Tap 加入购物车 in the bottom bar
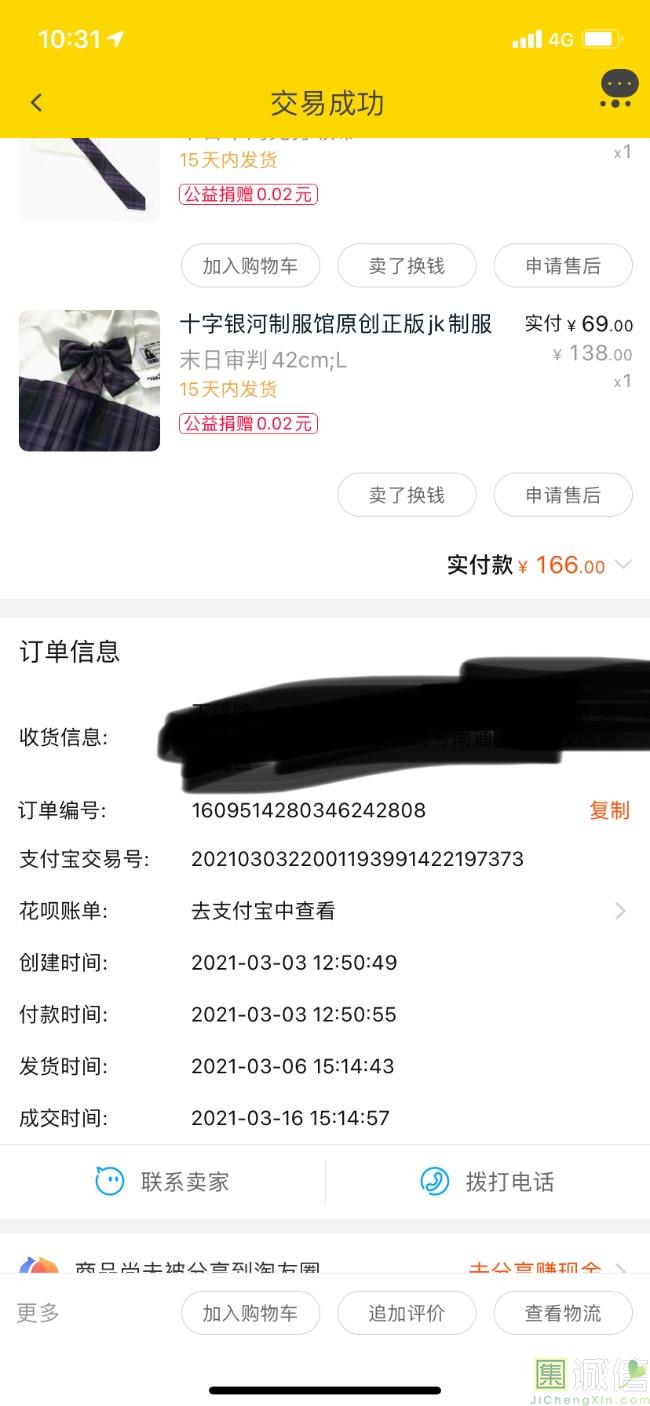The height and width of the screenshot is (1406, 650). [250, 1313]
